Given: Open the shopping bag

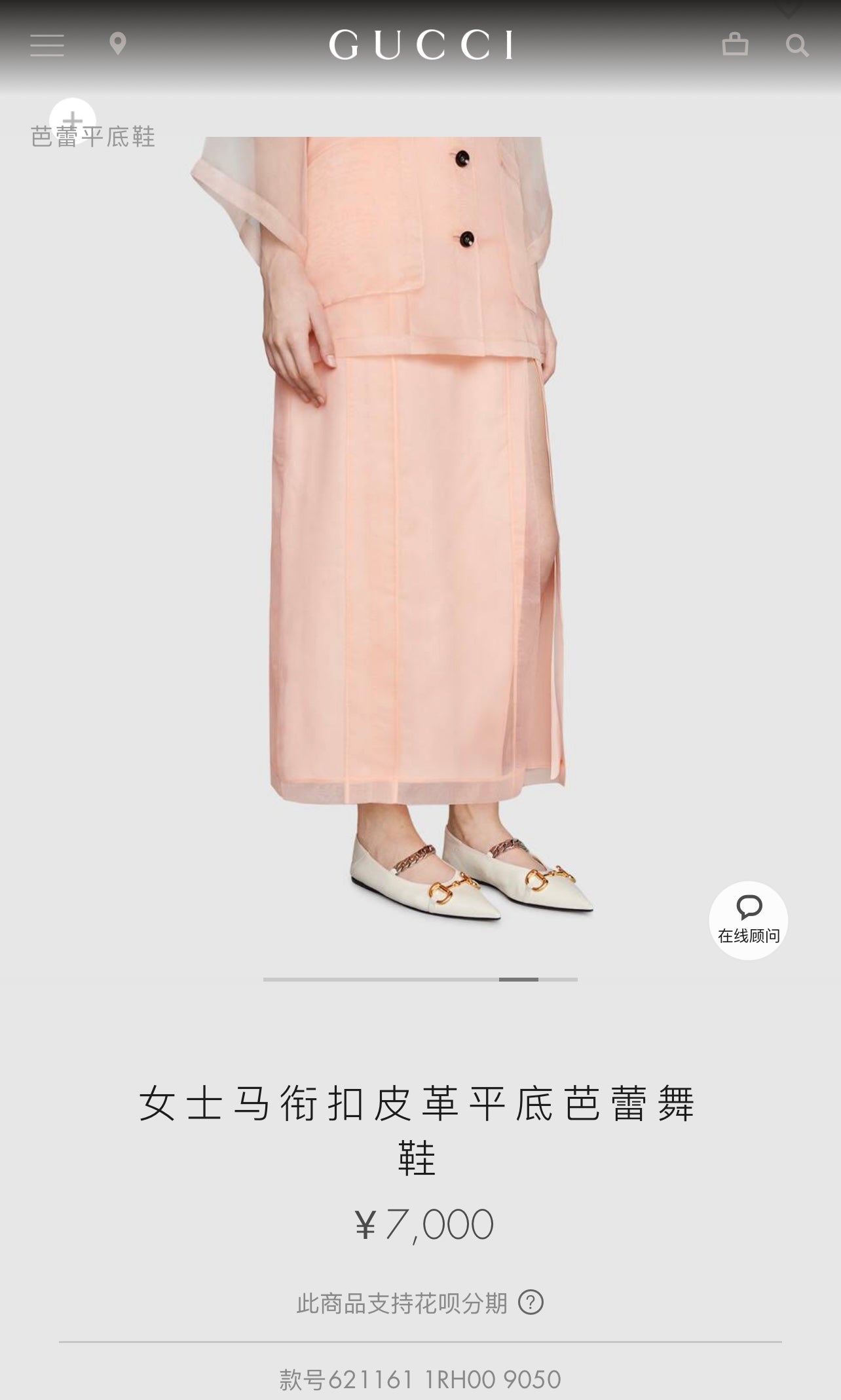Looking at the screenshot, I should pyautogui.click(x=735, y=45).
